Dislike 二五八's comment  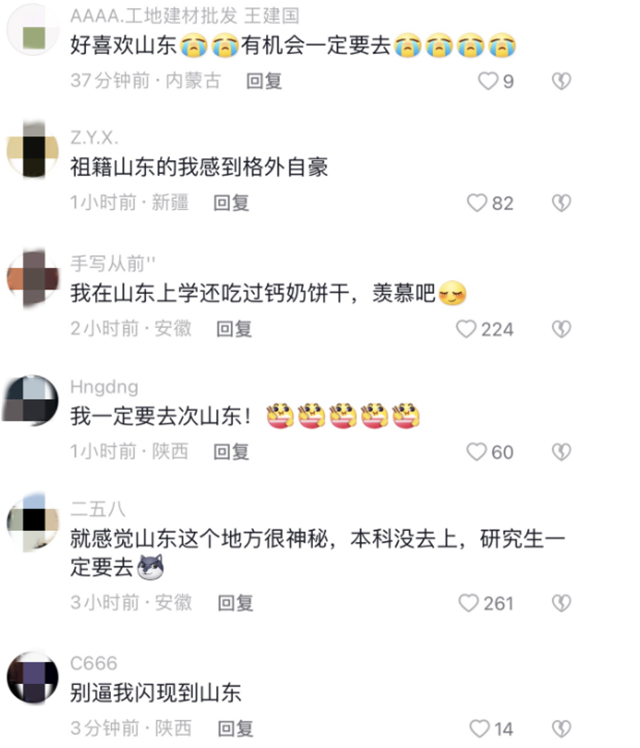[561, 603]
